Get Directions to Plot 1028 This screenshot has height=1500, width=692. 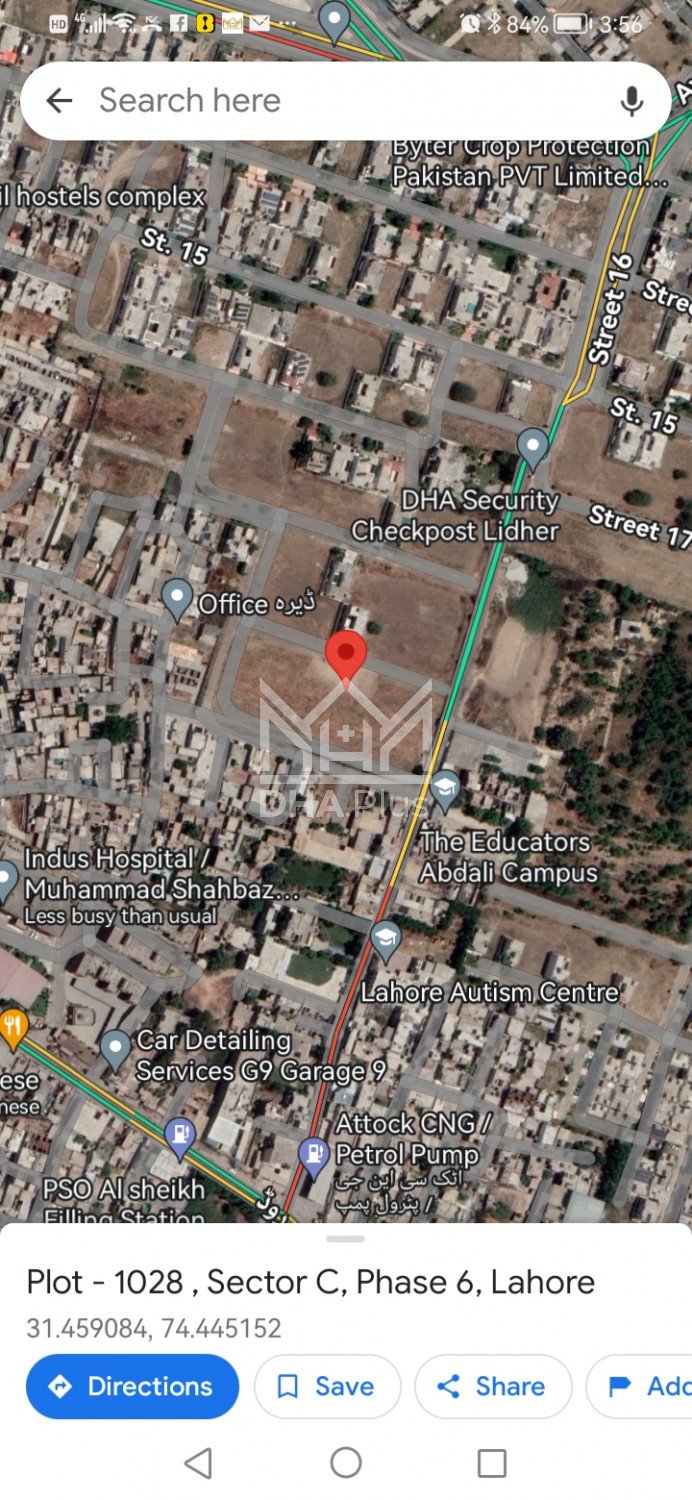click(x=133, y=1386)
